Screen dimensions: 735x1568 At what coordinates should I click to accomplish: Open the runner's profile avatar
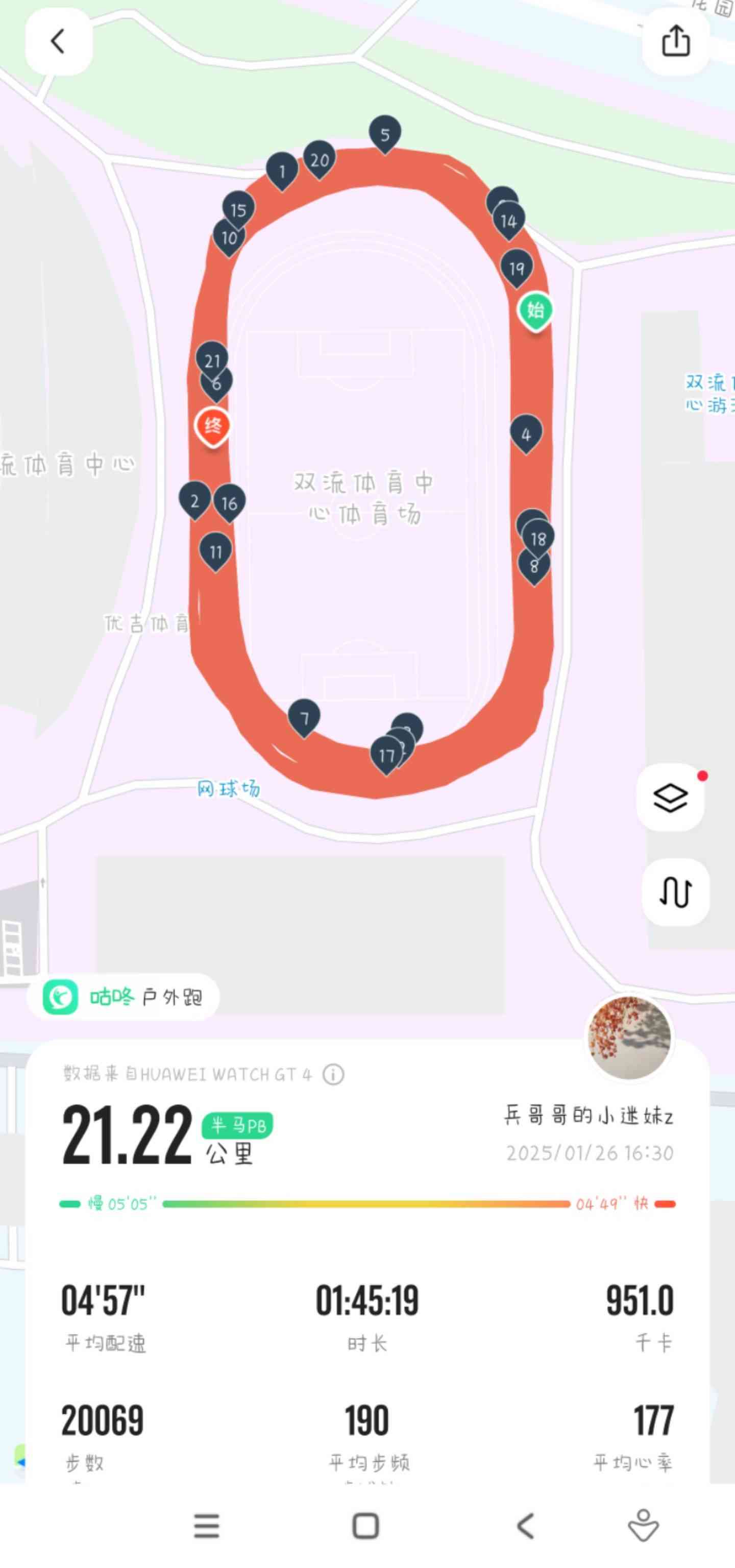[629, 1038]
